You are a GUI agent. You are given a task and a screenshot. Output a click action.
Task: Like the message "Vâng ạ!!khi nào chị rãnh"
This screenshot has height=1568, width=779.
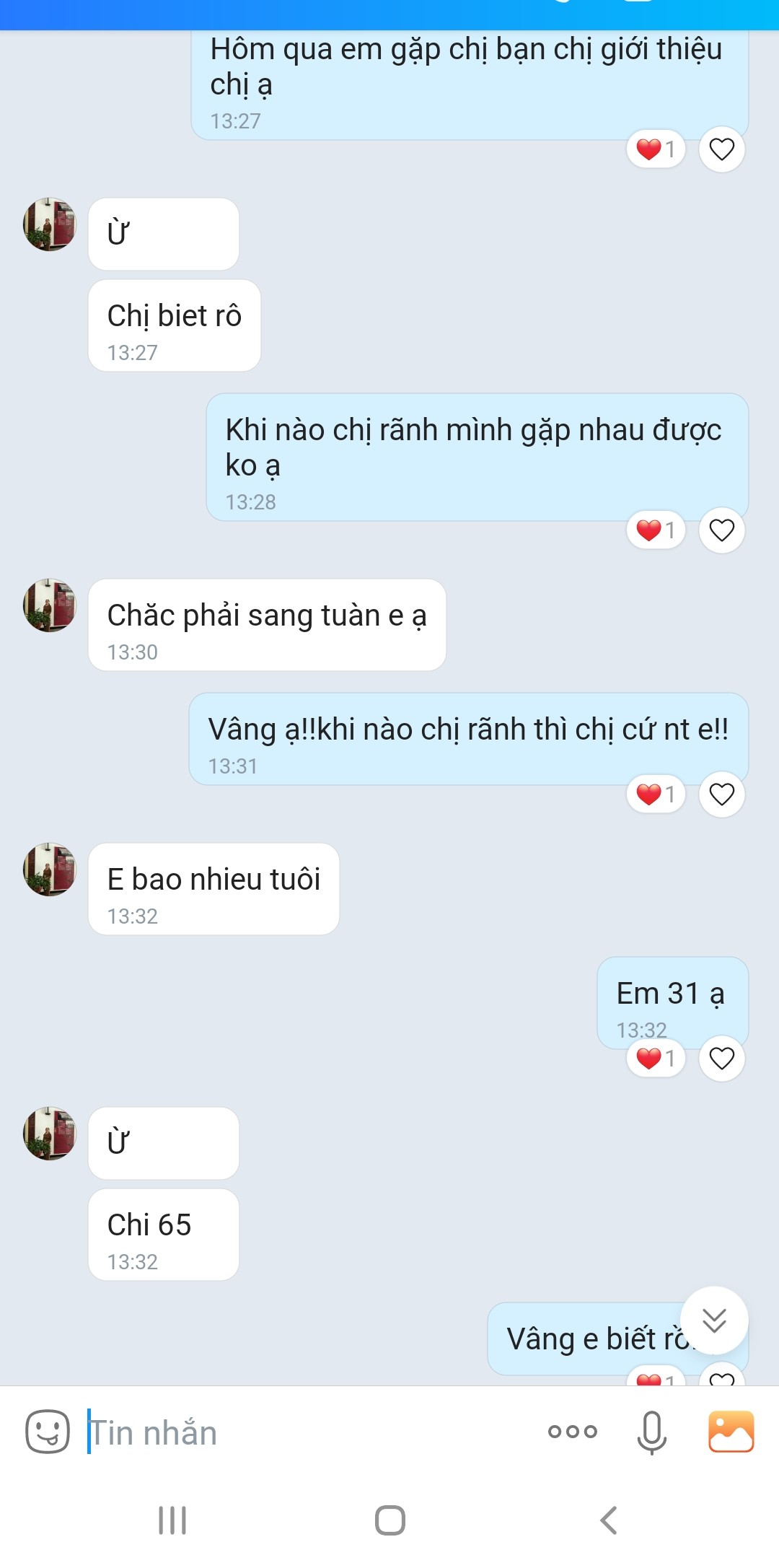point(721,794)
